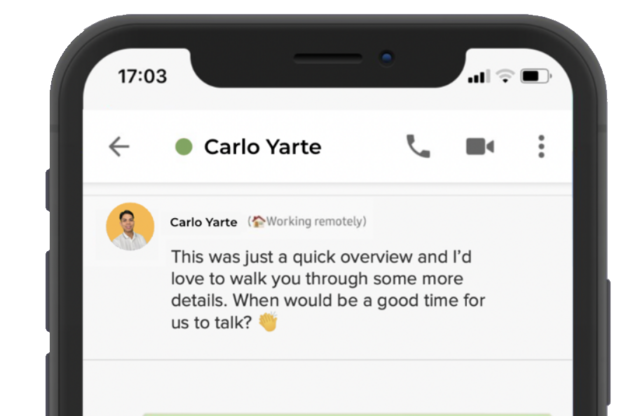Open Carlo Yarte's conversation details from the header
Image resolution: width=640 pixels, height=416 pixels.
pyautogui.click(x=262, y=147)
